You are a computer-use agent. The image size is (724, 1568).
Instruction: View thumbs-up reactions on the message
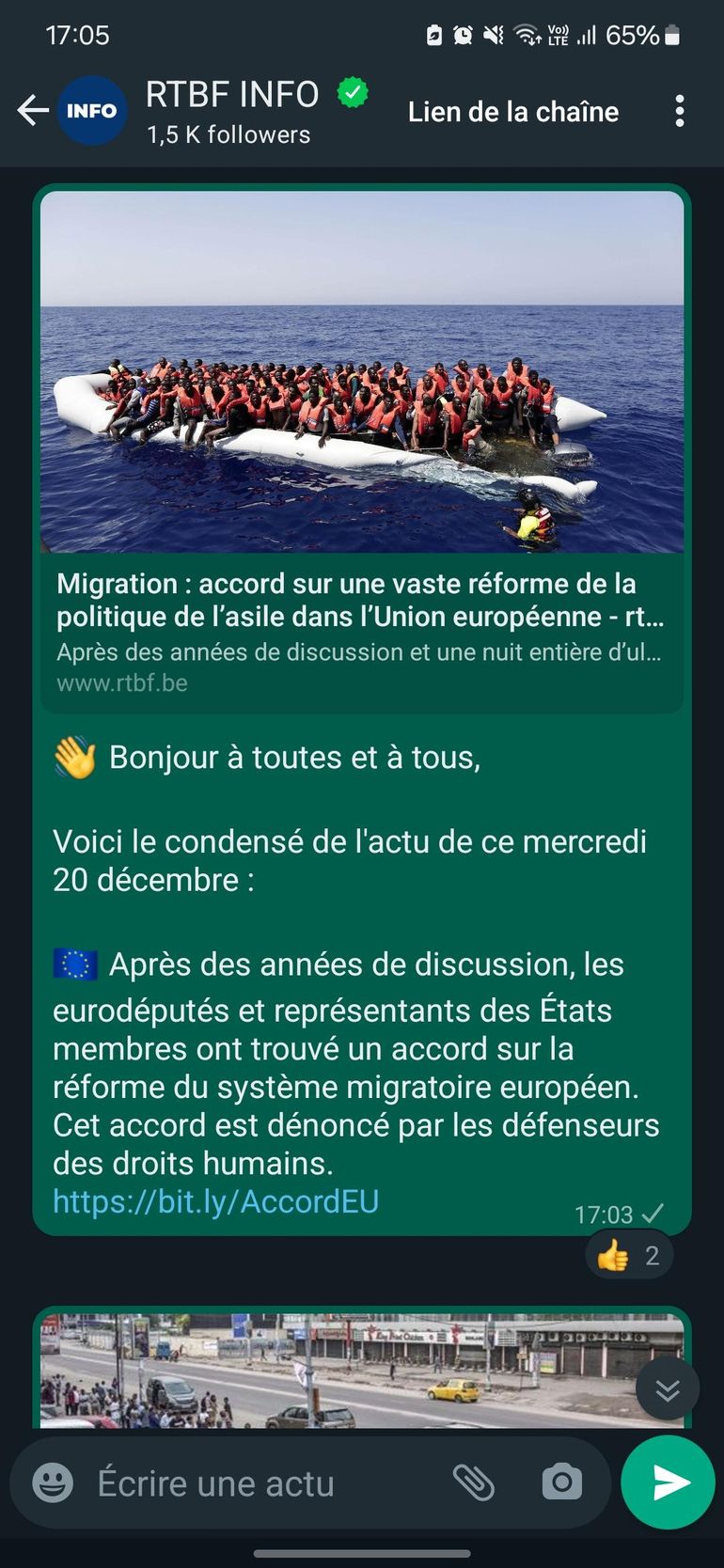629,1255
